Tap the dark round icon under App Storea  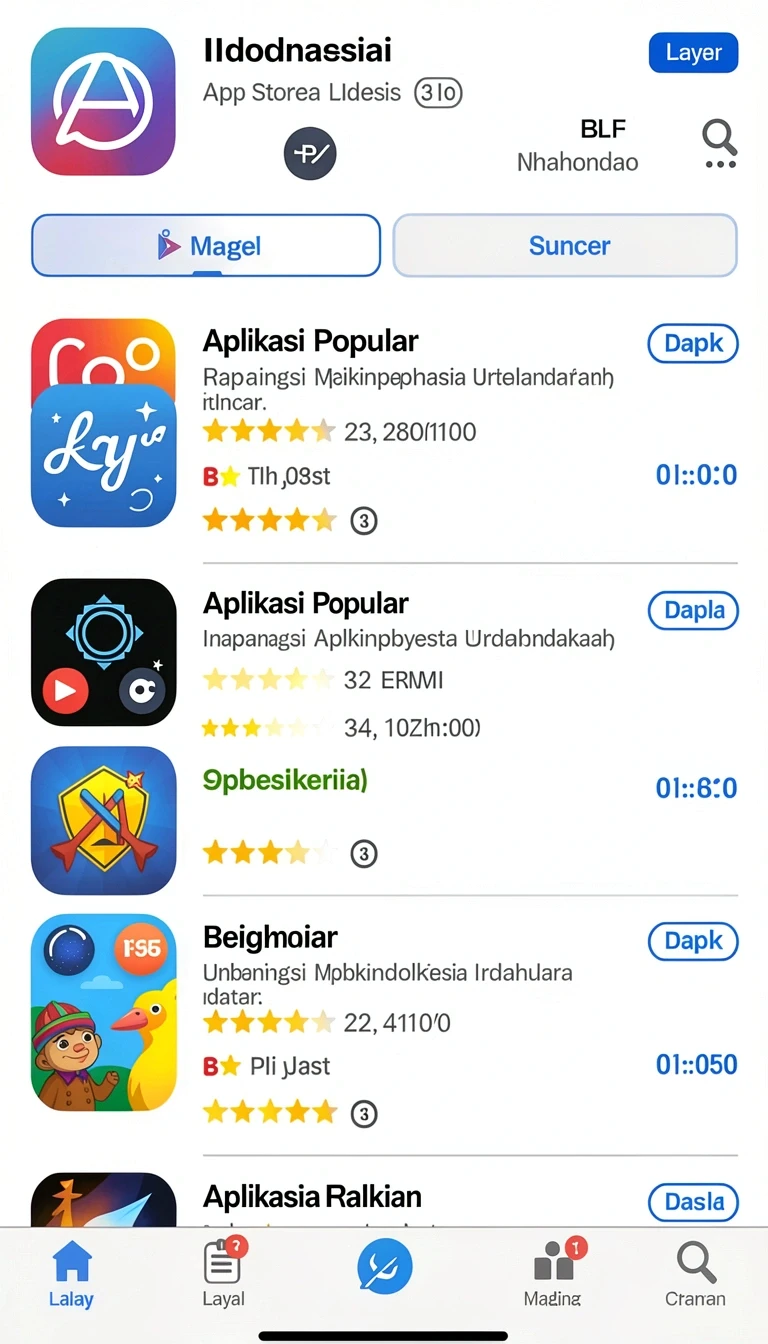click(310, 153)
